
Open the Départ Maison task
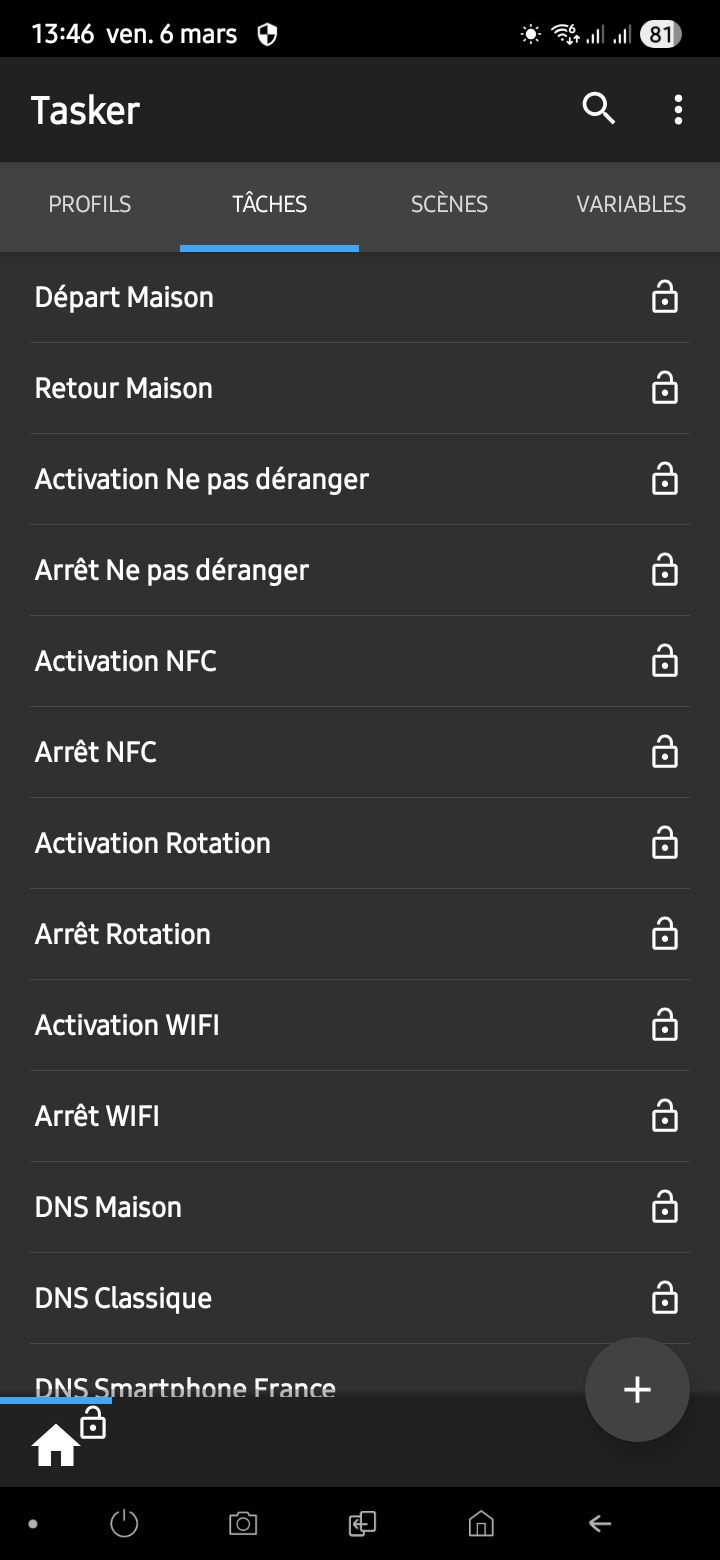tap(124, 297)
